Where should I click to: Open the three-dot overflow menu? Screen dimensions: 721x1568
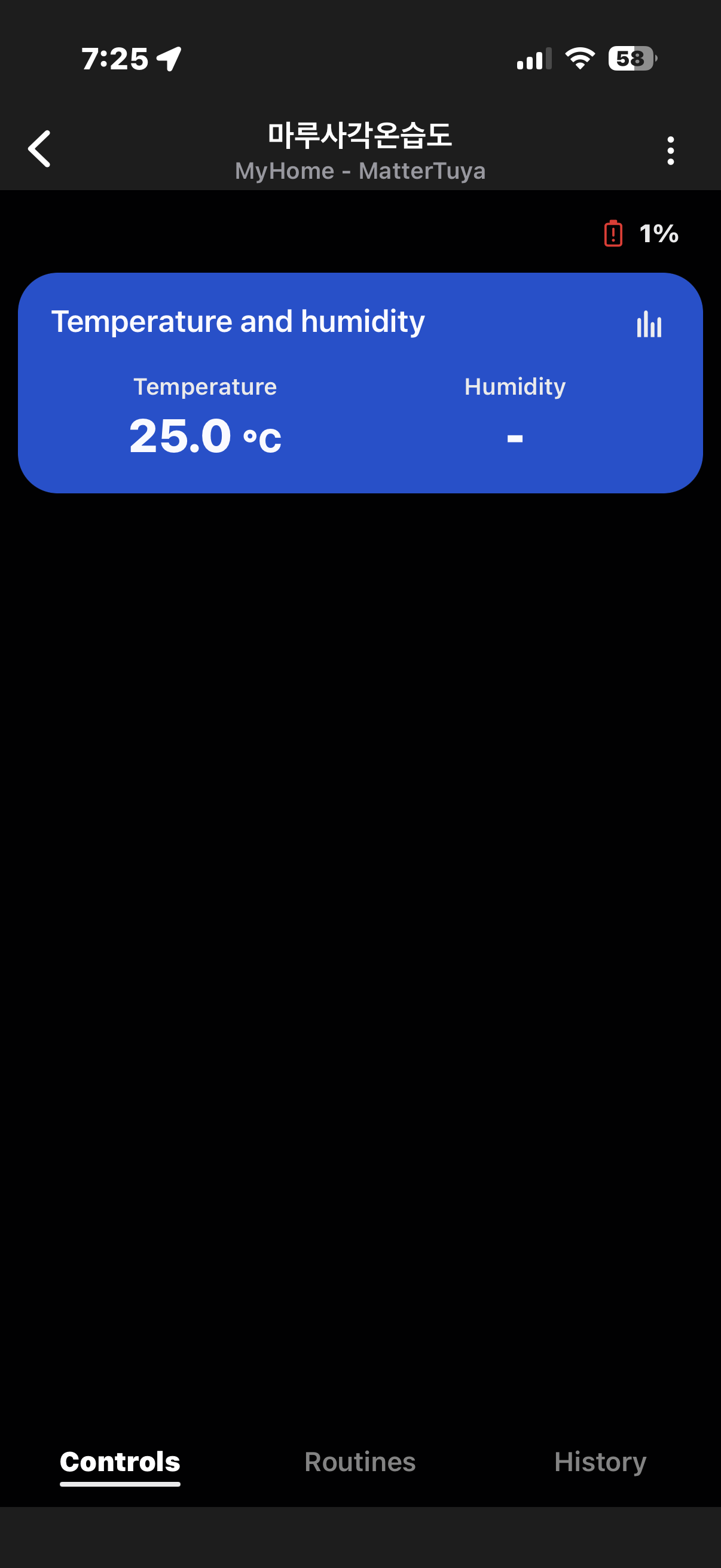coord(670,150)
